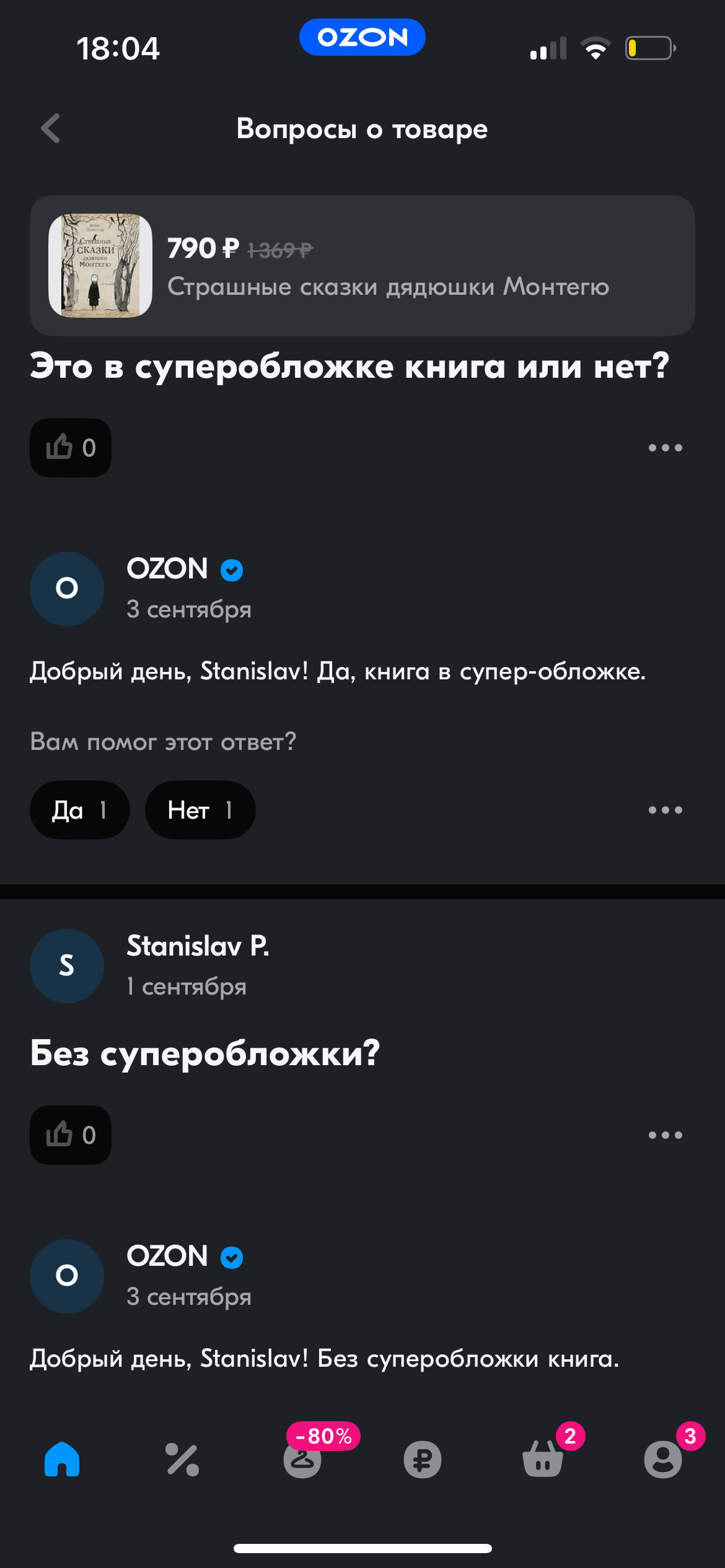This screenshot has height=1568, width=725.
Task: Like the question "Без суперобложки?"
Action: pyautogui.click(x=71, y=1135)
